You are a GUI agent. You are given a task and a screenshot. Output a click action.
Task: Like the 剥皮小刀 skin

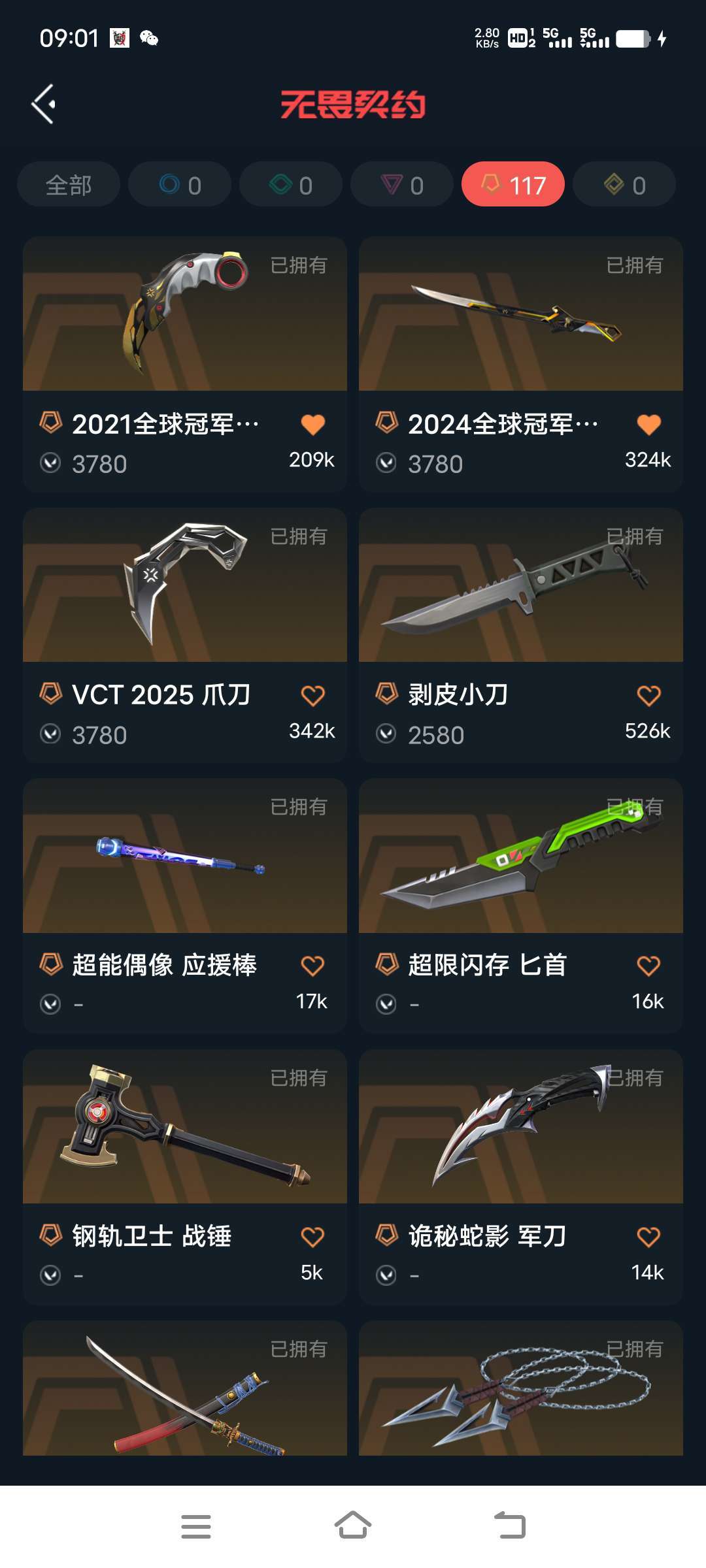[648, 696]
